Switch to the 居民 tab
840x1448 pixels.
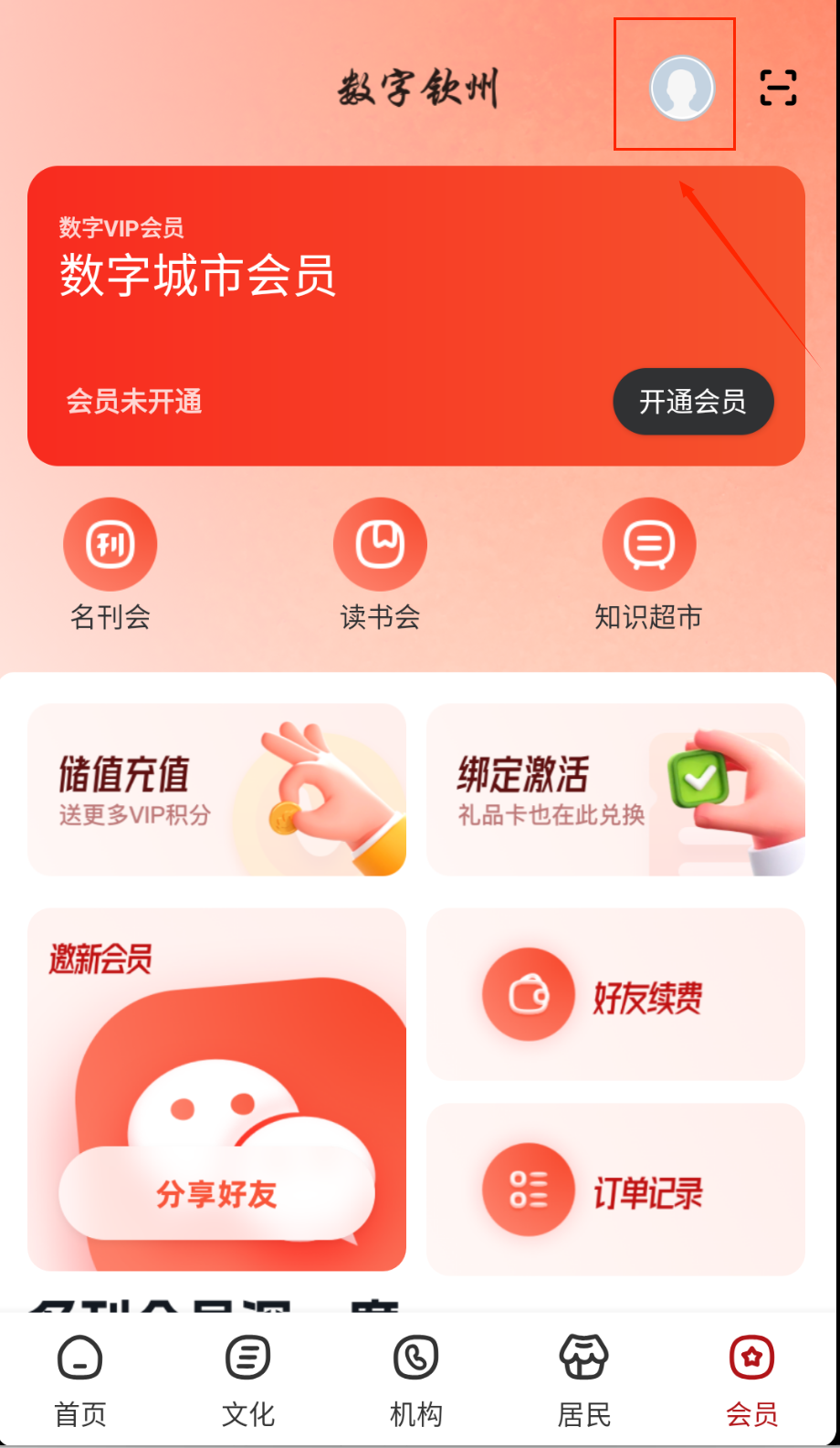tap(584, 1380)
